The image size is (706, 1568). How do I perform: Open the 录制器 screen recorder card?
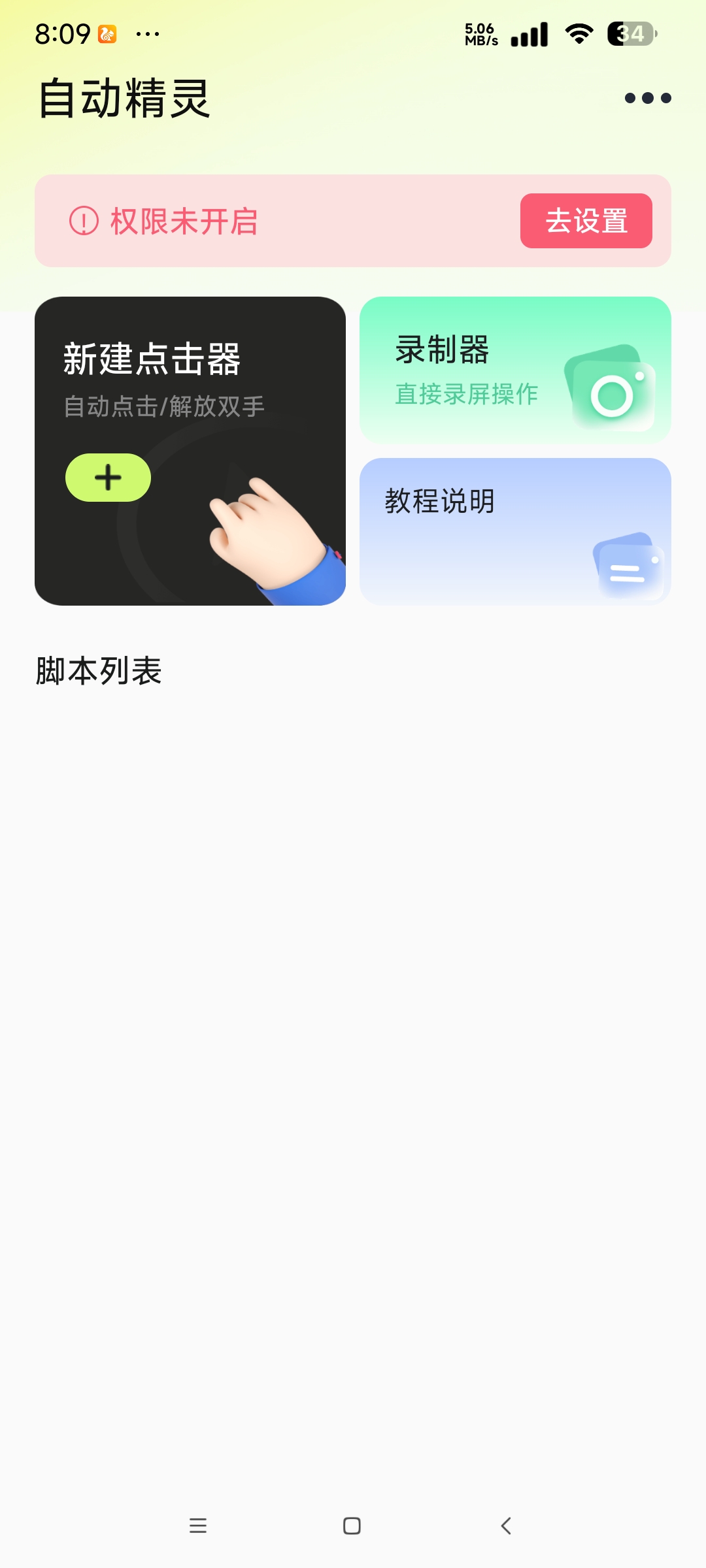(x=515, y=370)
